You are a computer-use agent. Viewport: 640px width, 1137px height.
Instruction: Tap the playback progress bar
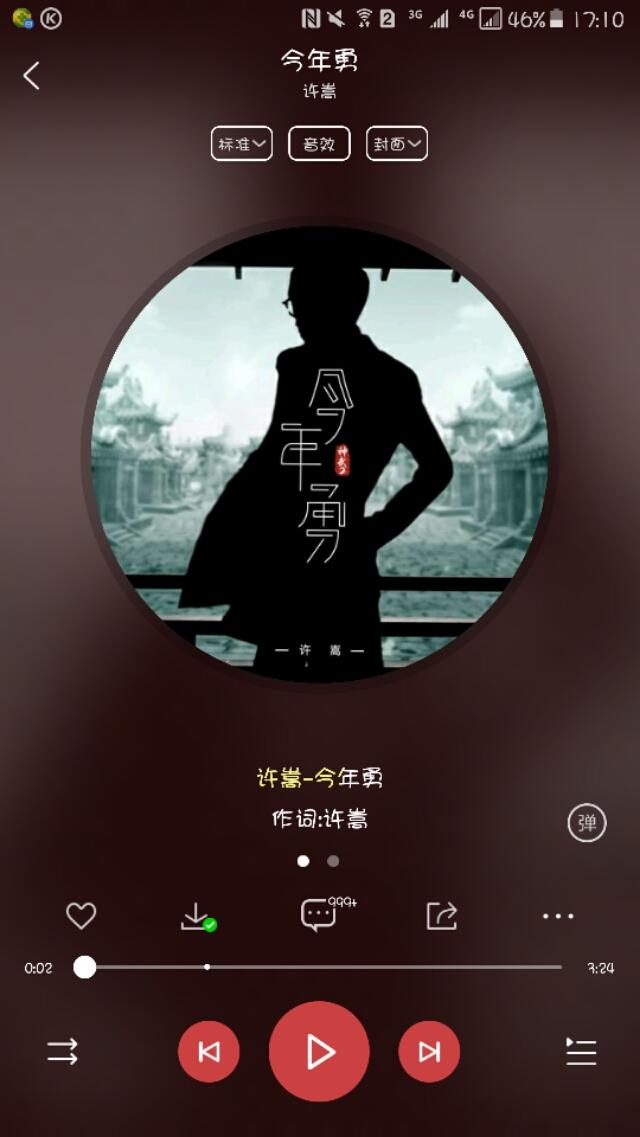click(320, 967)
